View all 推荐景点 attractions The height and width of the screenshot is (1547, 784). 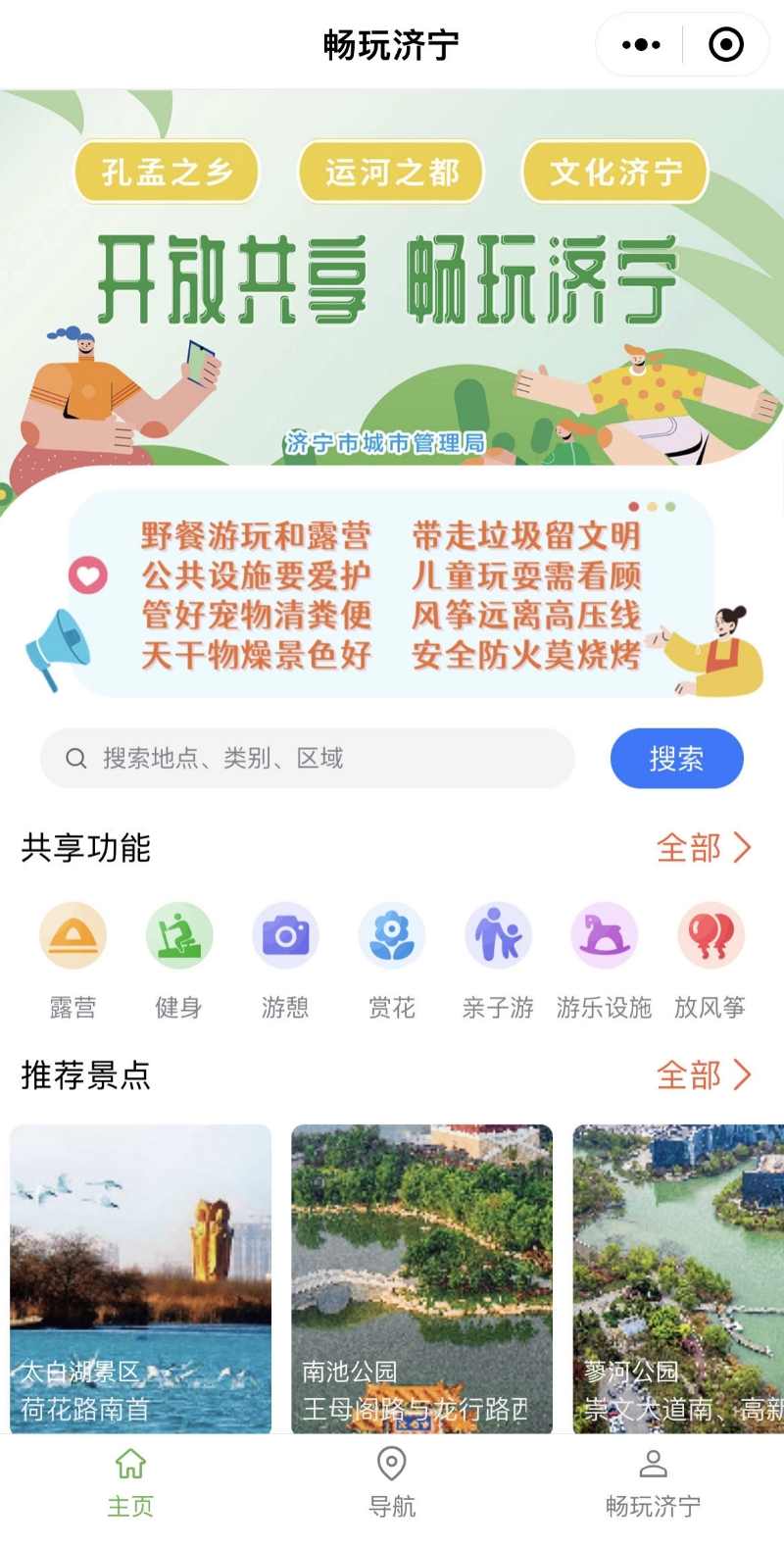[x=703, y=1075]
